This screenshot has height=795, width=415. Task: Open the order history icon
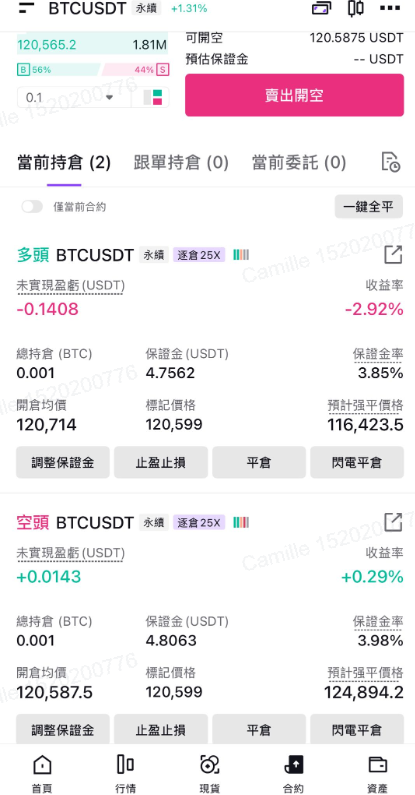point(391,163)
